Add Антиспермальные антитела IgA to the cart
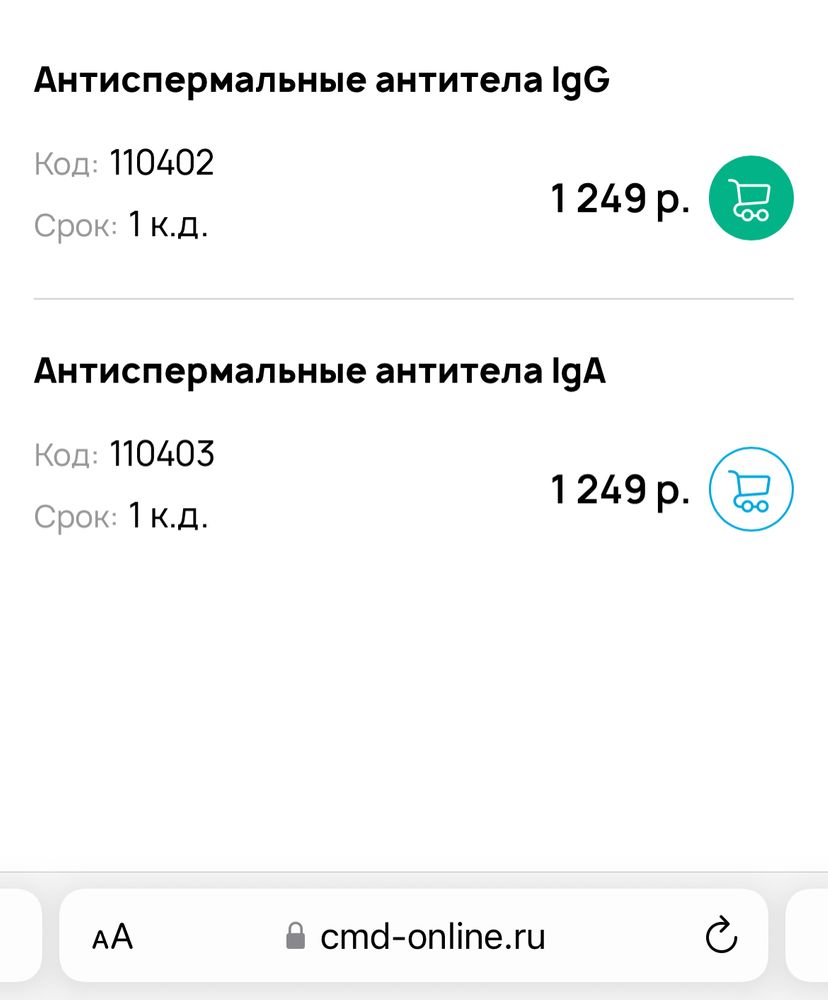The height and width of the screenshot is (1000, 828). 750,489
